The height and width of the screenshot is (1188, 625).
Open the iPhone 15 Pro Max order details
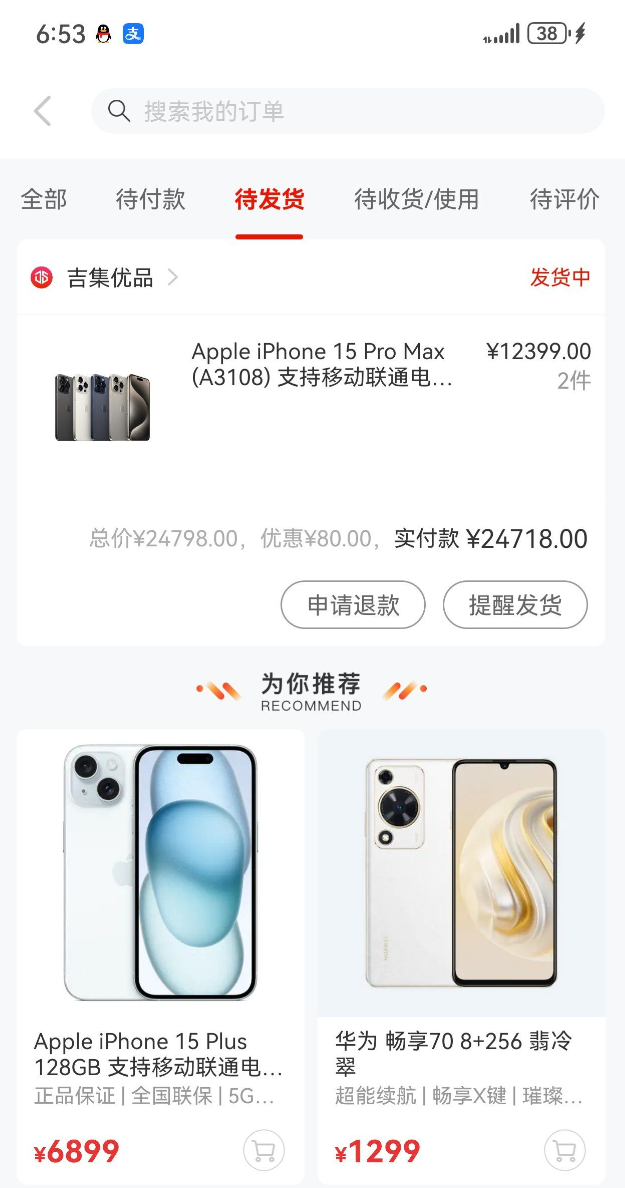[x=320, y=366]
